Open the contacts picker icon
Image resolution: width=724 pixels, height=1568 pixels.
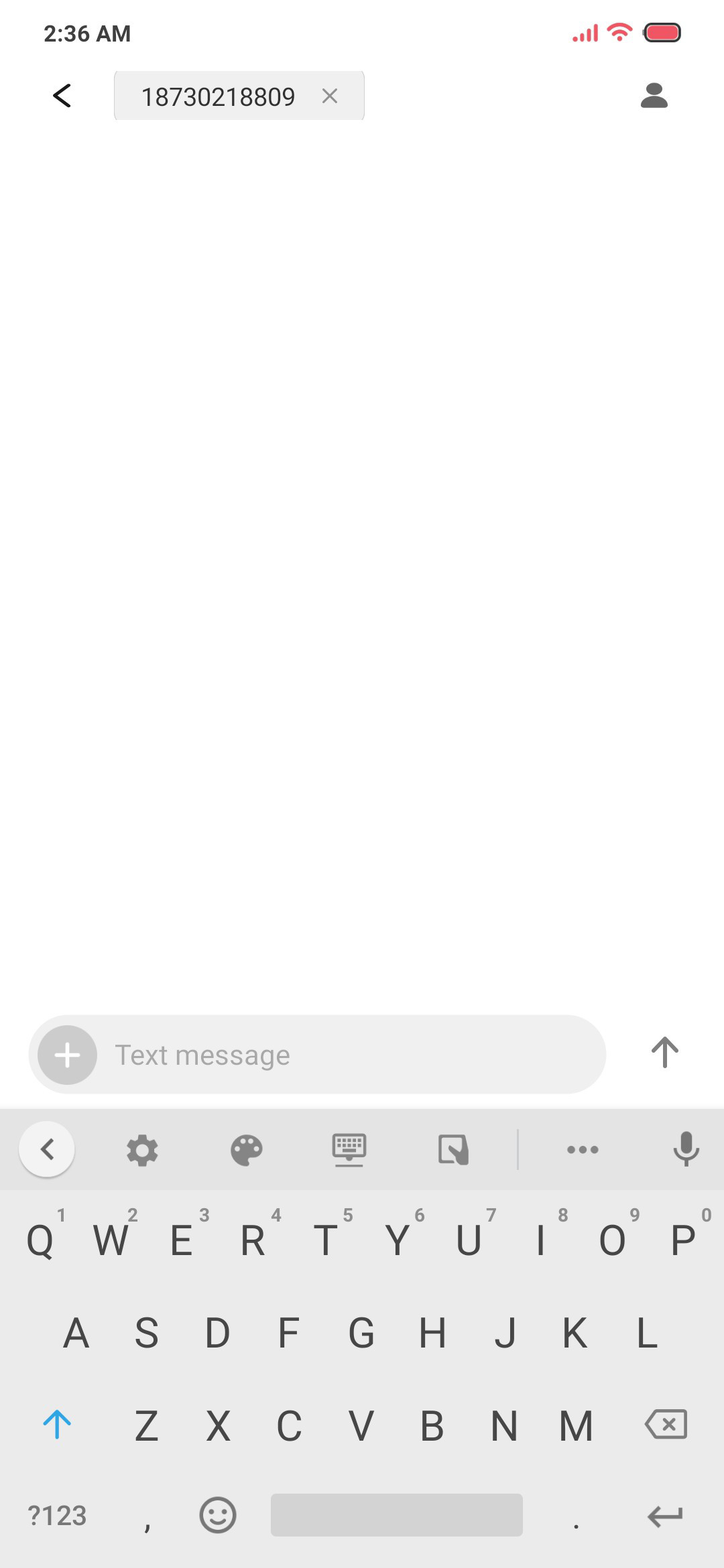coord(654,95)
